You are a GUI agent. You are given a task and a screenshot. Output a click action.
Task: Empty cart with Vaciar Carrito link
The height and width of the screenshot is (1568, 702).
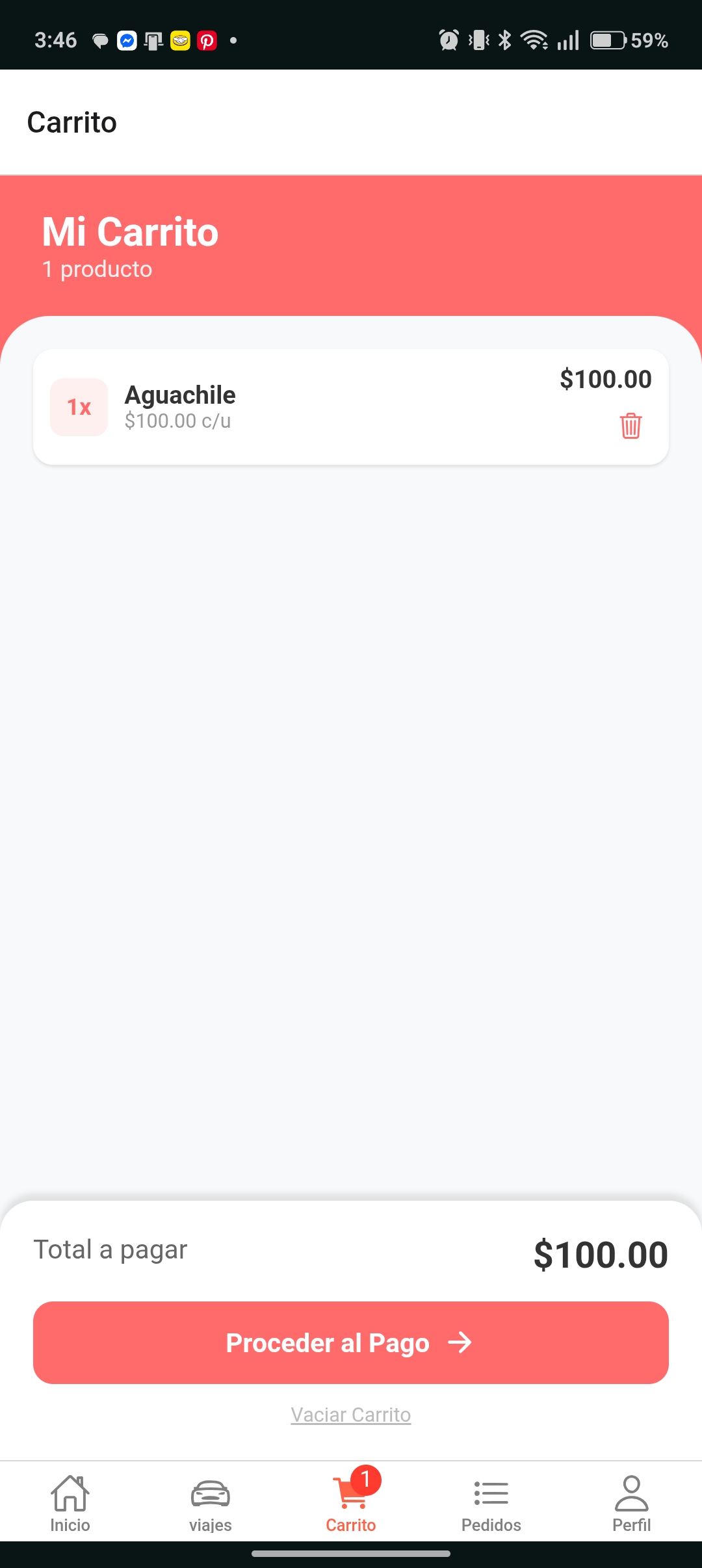tap(351, 1415)
